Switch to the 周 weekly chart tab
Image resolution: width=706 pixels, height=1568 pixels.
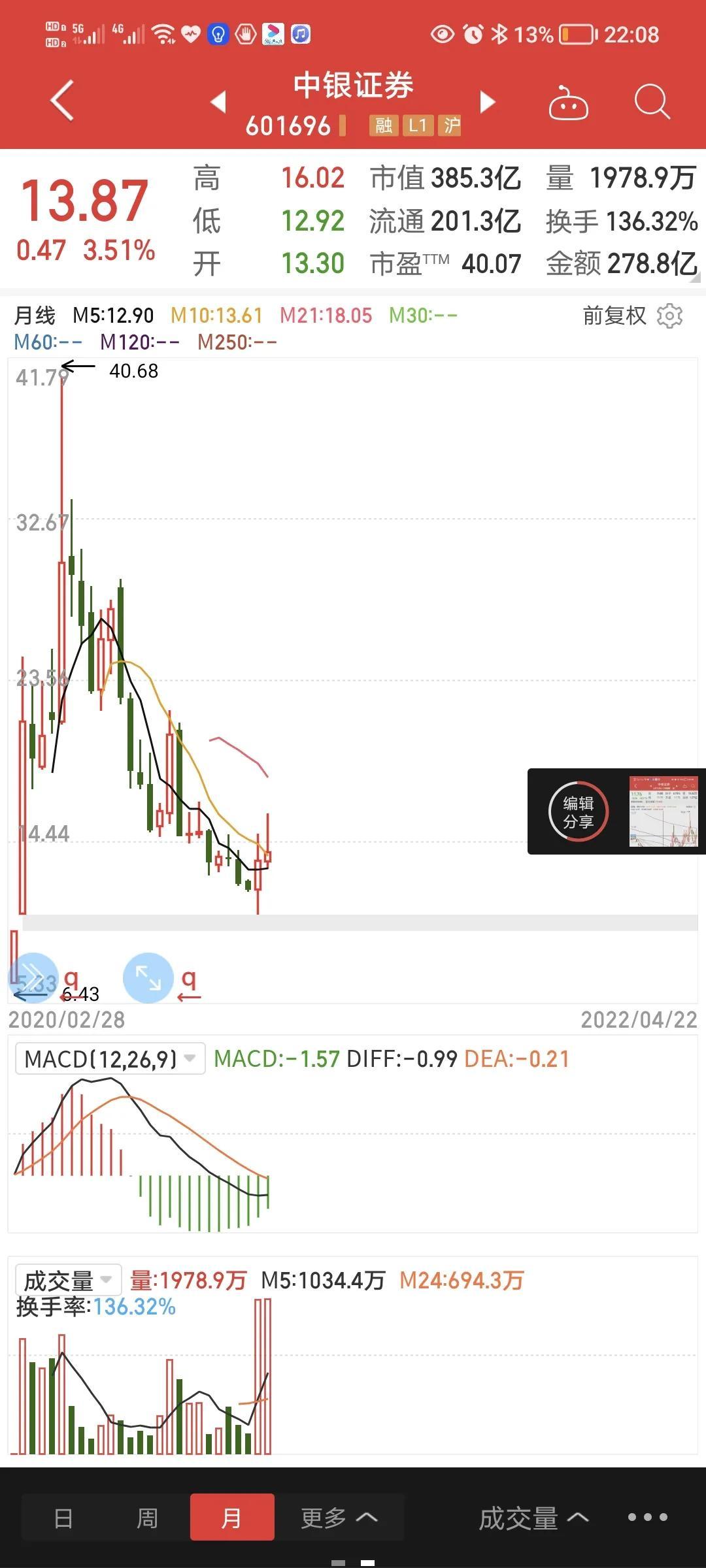(x=147, y=1518)
